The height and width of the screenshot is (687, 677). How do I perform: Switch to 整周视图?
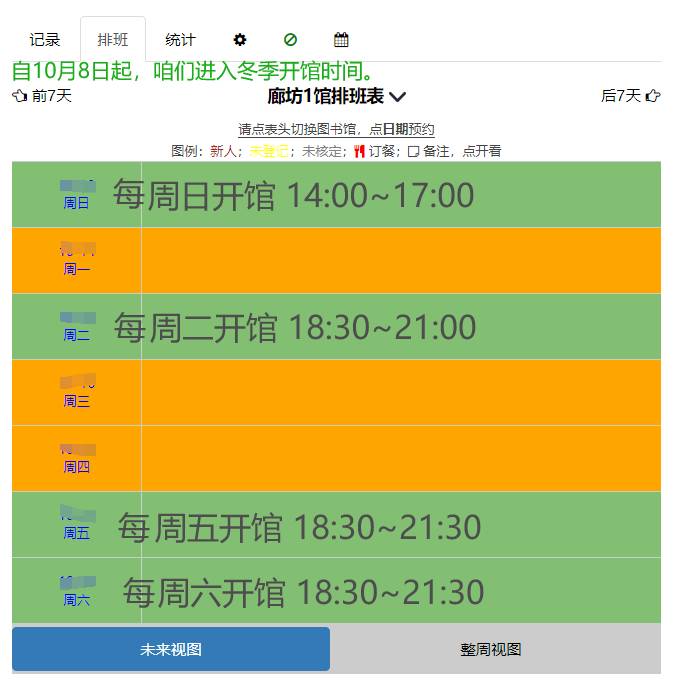pos(491,649)
